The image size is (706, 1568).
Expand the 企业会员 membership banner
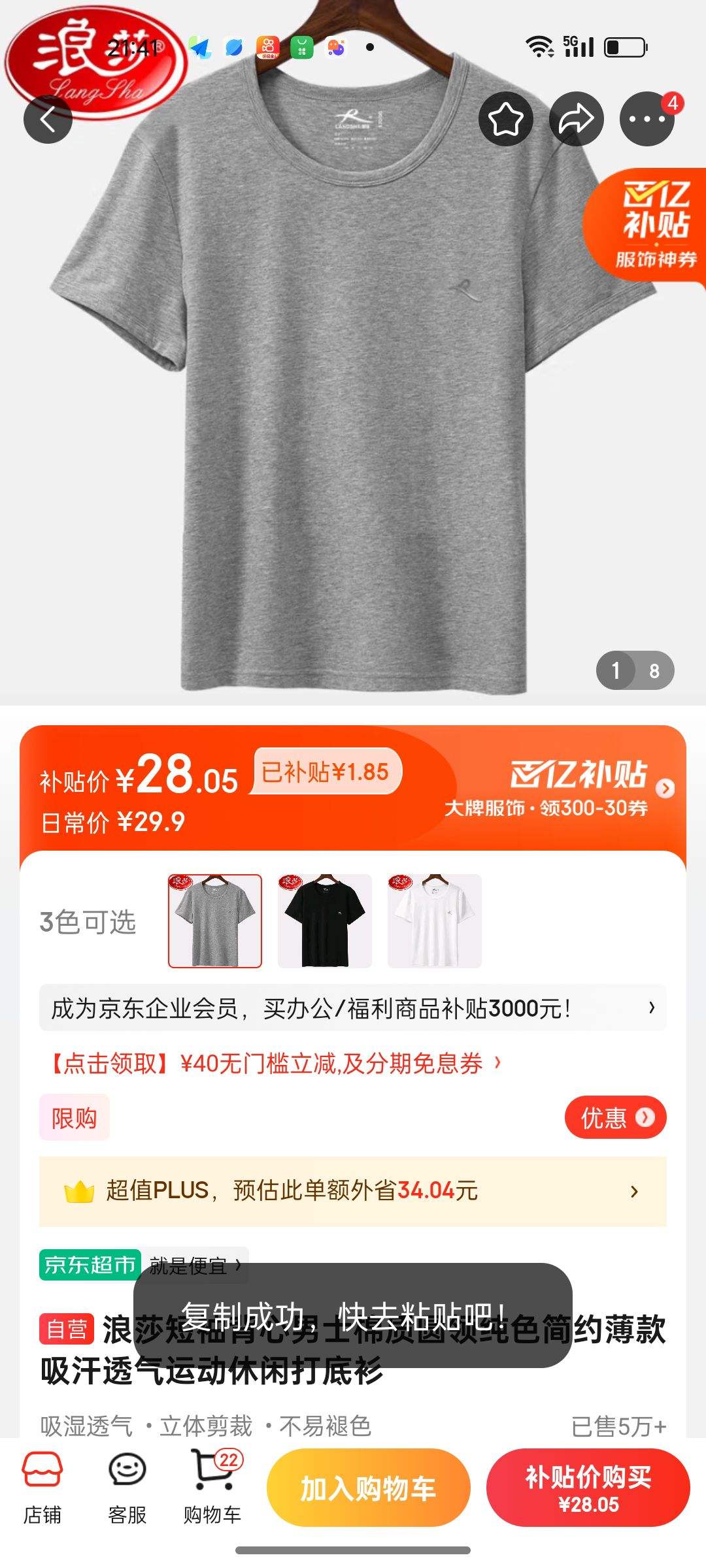coord(353,1007)
